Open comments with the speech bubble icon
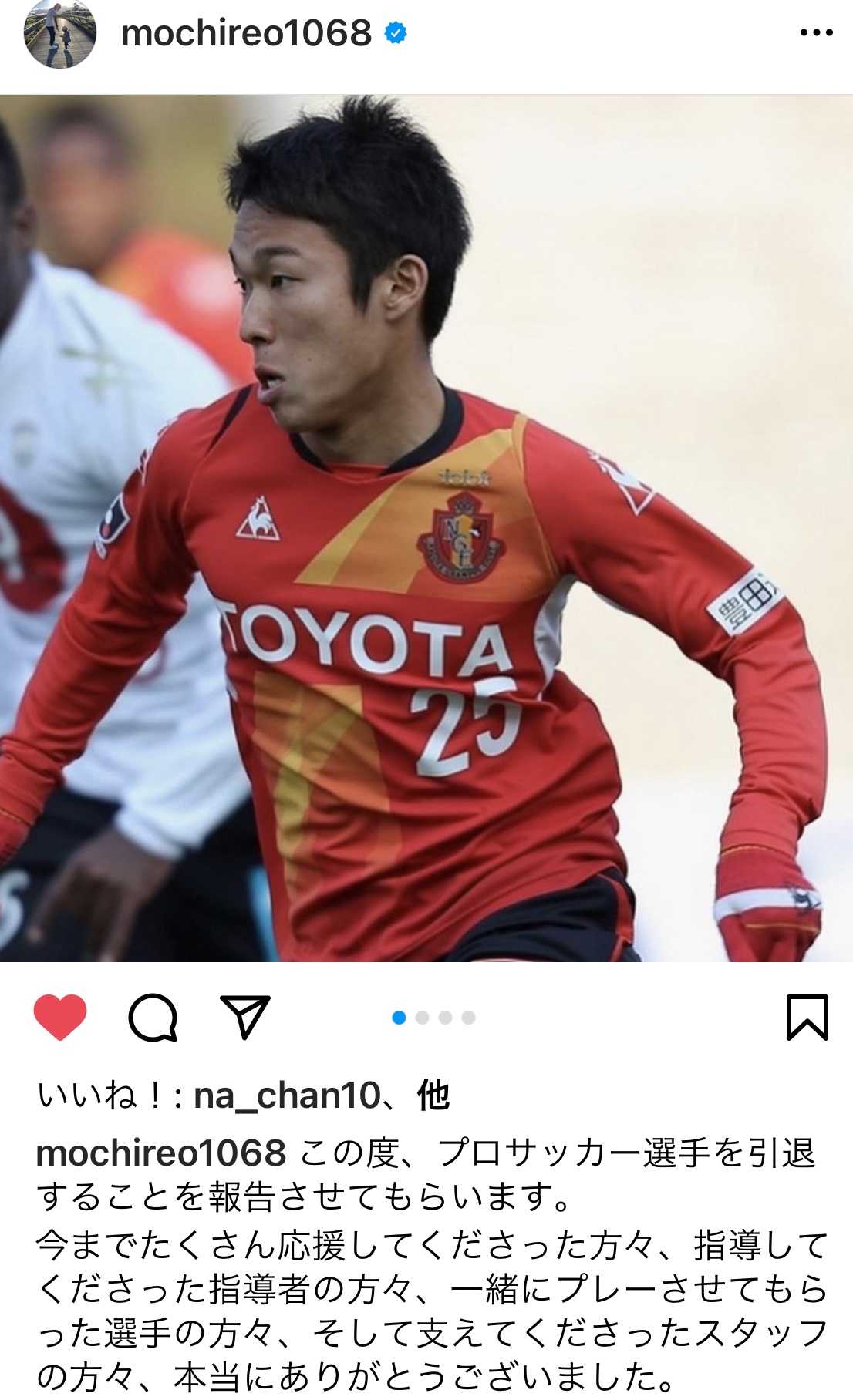Viewport: 853px width, 1400px height. pyautogui.click(x=153, y=1018)
